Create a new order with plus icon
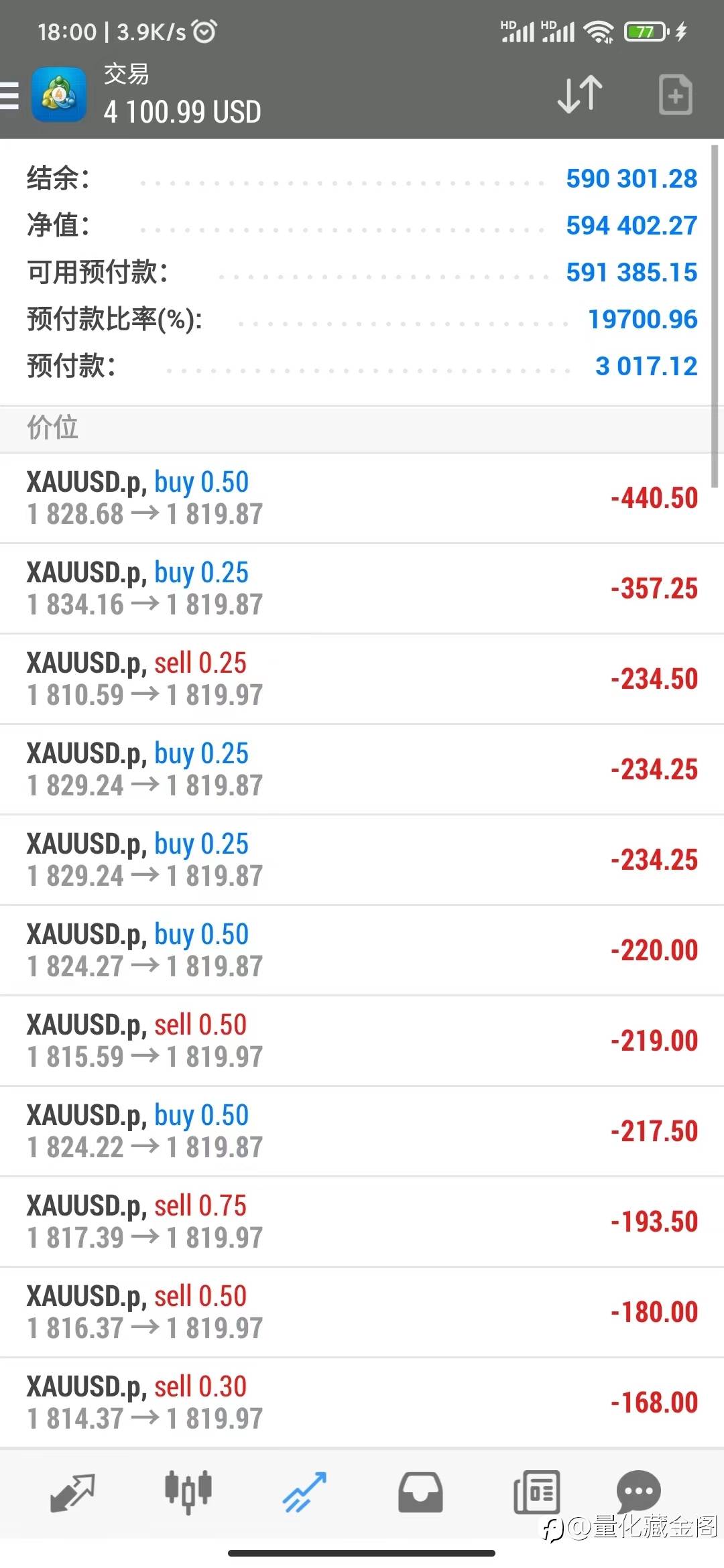This screenshot has width=724, height=1568. click(x=675, y=94)
